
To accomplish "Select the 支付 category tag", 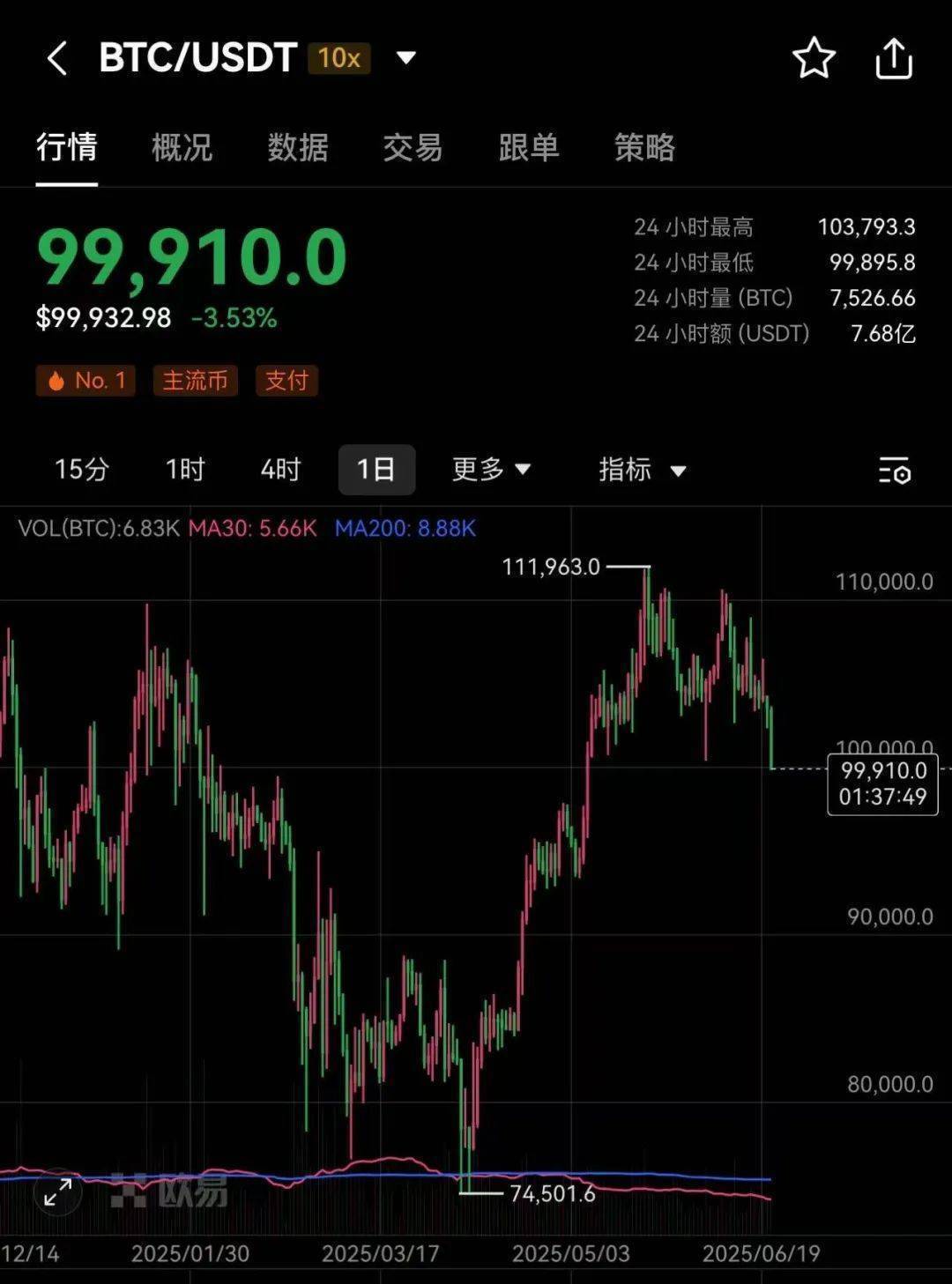I will pos(286,381).
